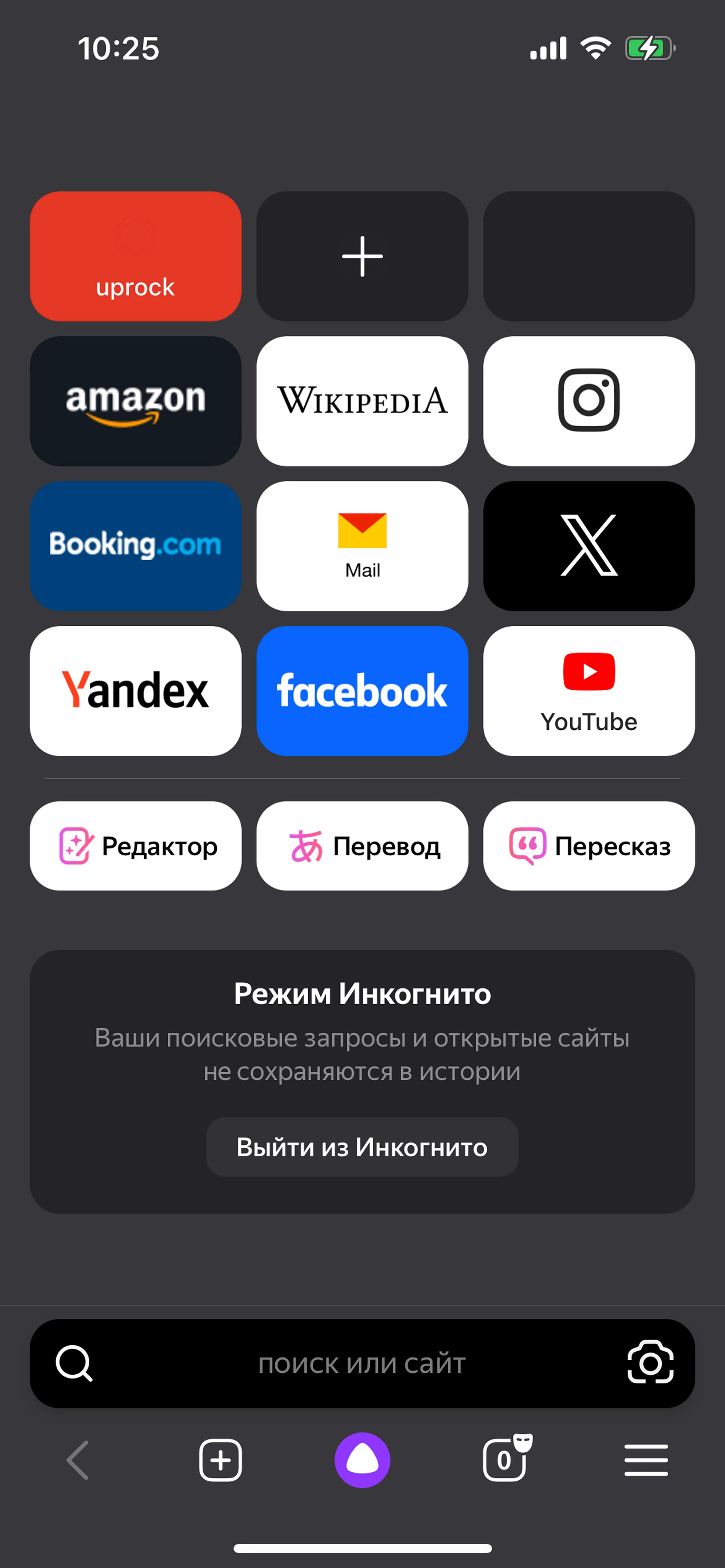Open the X shortcut

[x=588, y=546]
